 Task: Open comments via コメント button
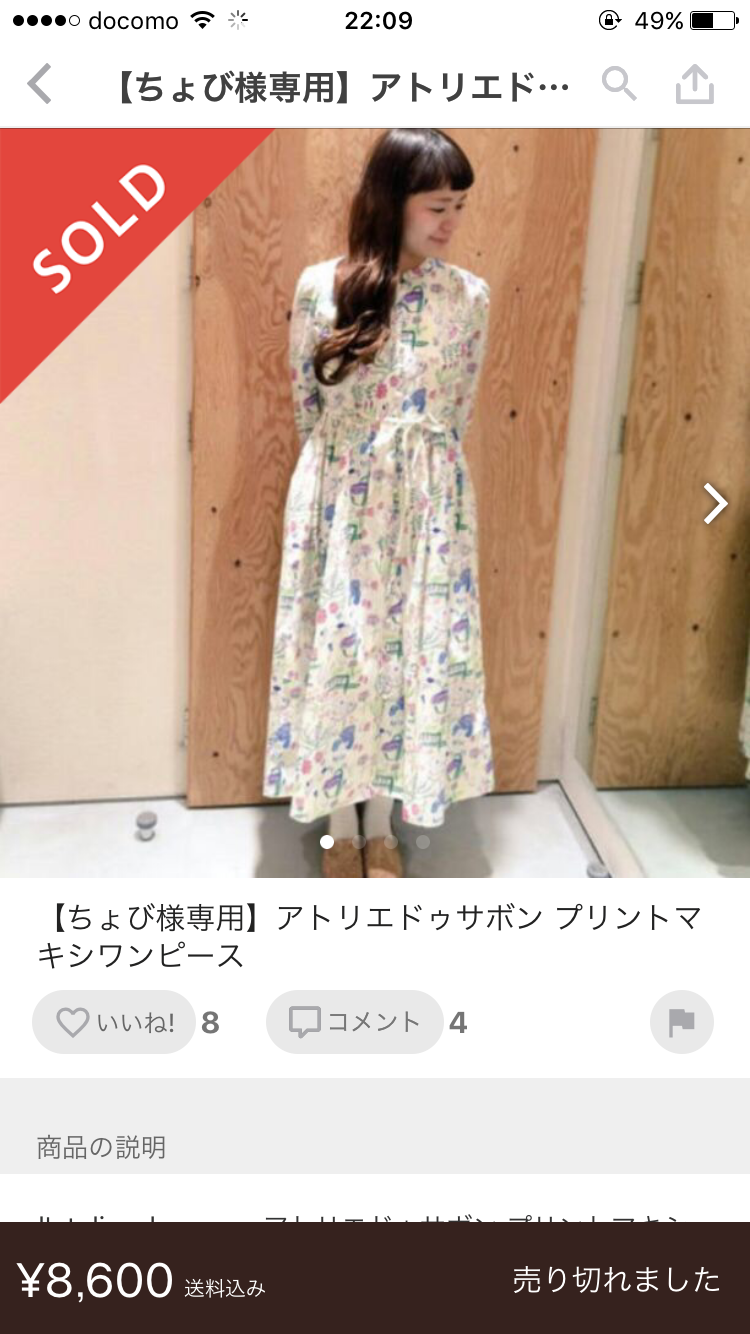354,1022
